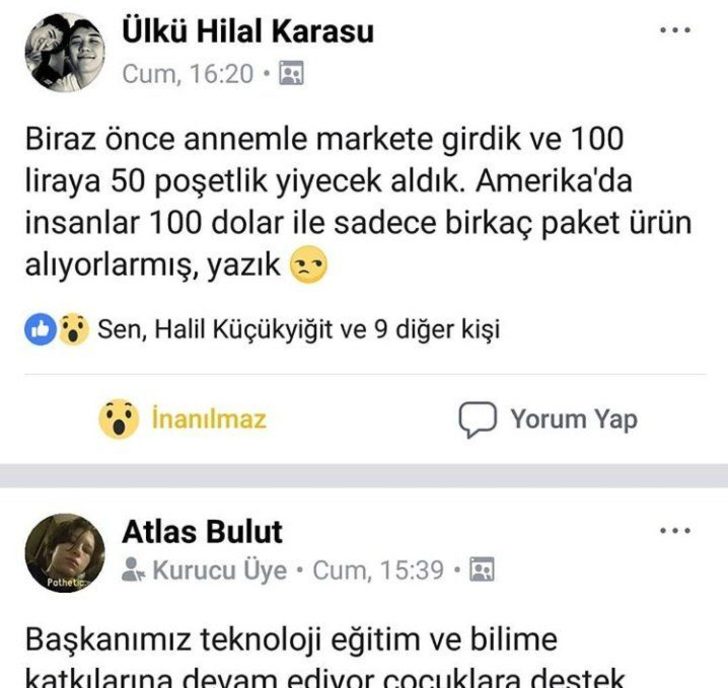Open Ülkü Hilal Karasu's name link
This screenshot has height=688, width=728.
248,31
